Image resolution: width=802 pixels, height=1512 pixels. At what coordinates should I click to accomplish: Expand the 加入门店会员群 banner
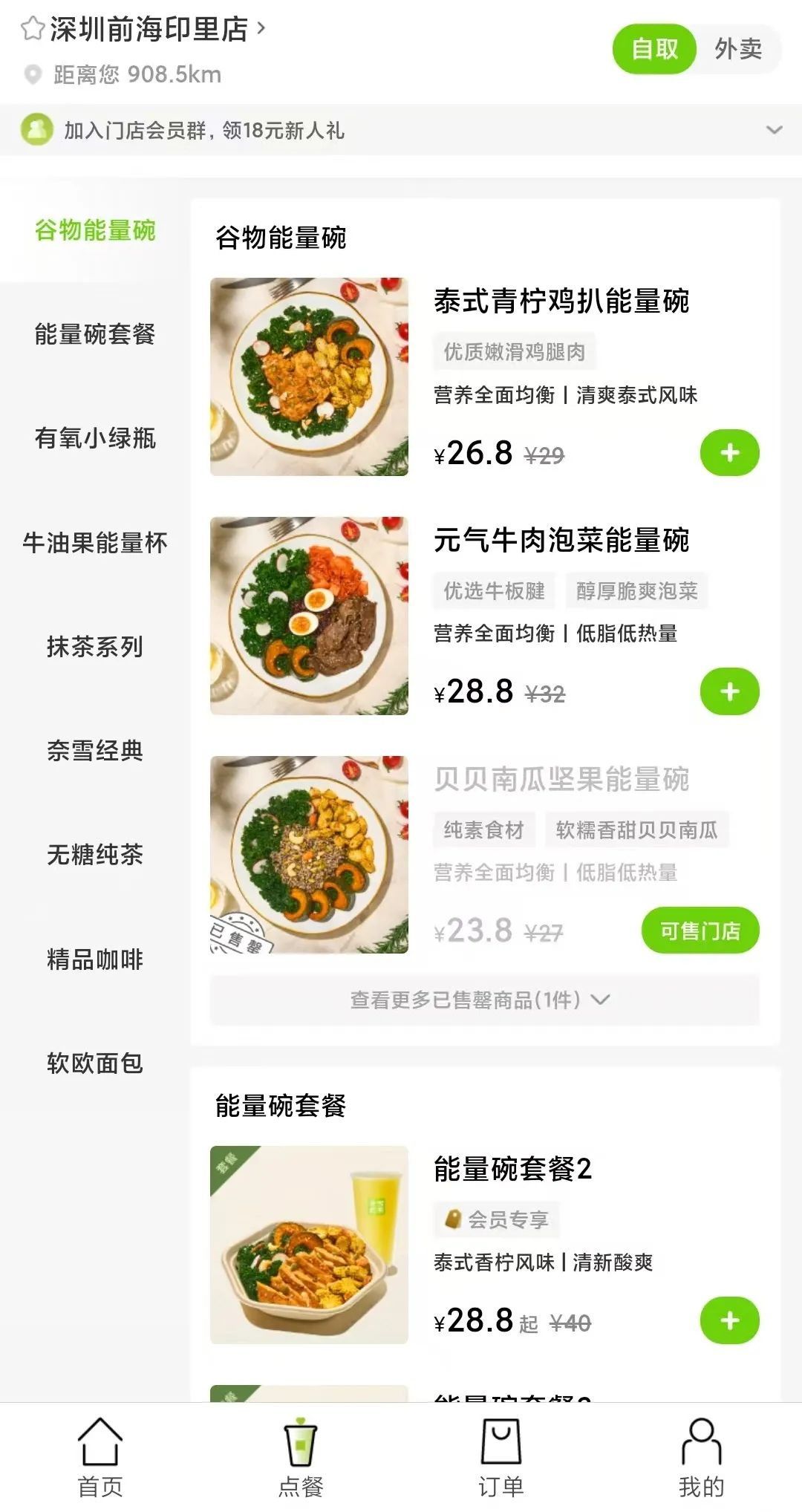coord(774,130)
